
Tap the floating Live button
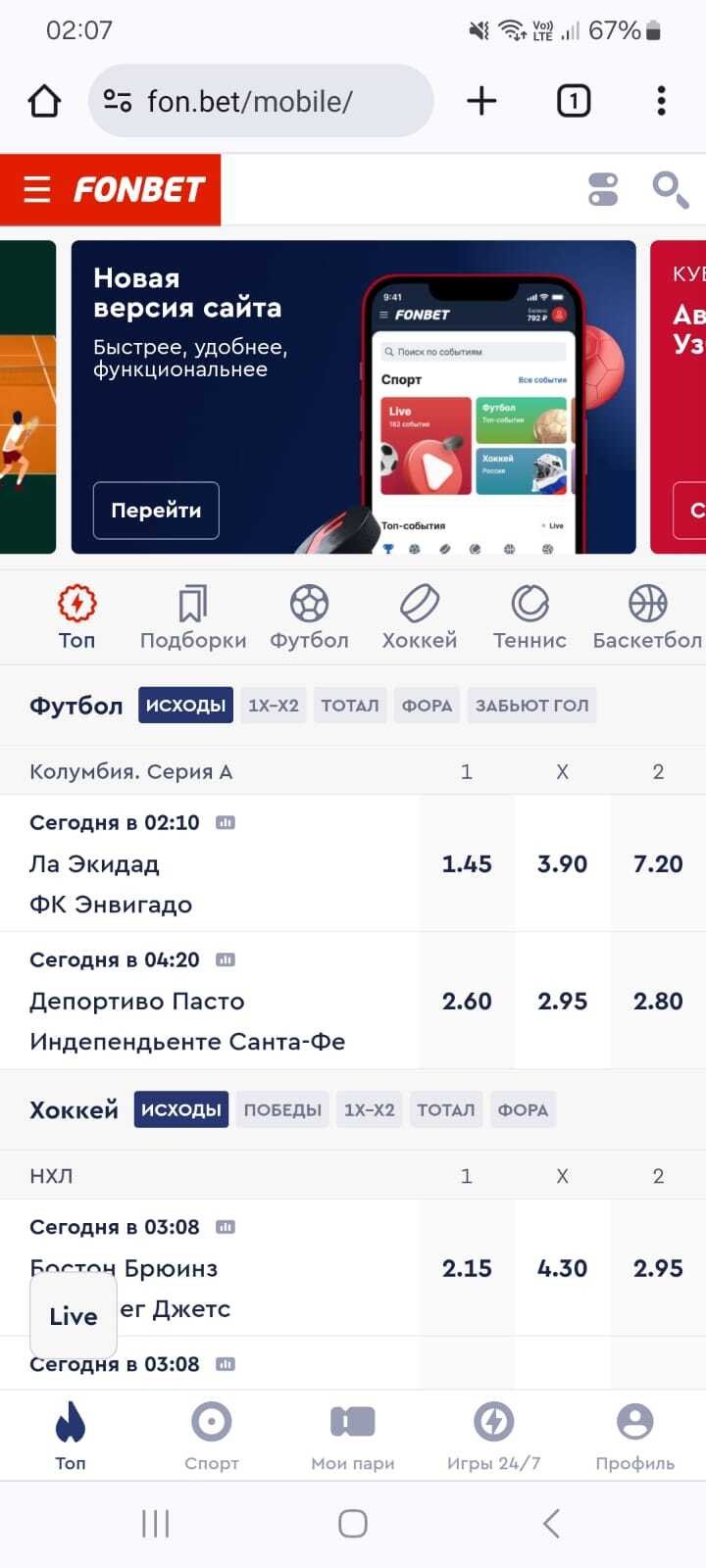74,1316
